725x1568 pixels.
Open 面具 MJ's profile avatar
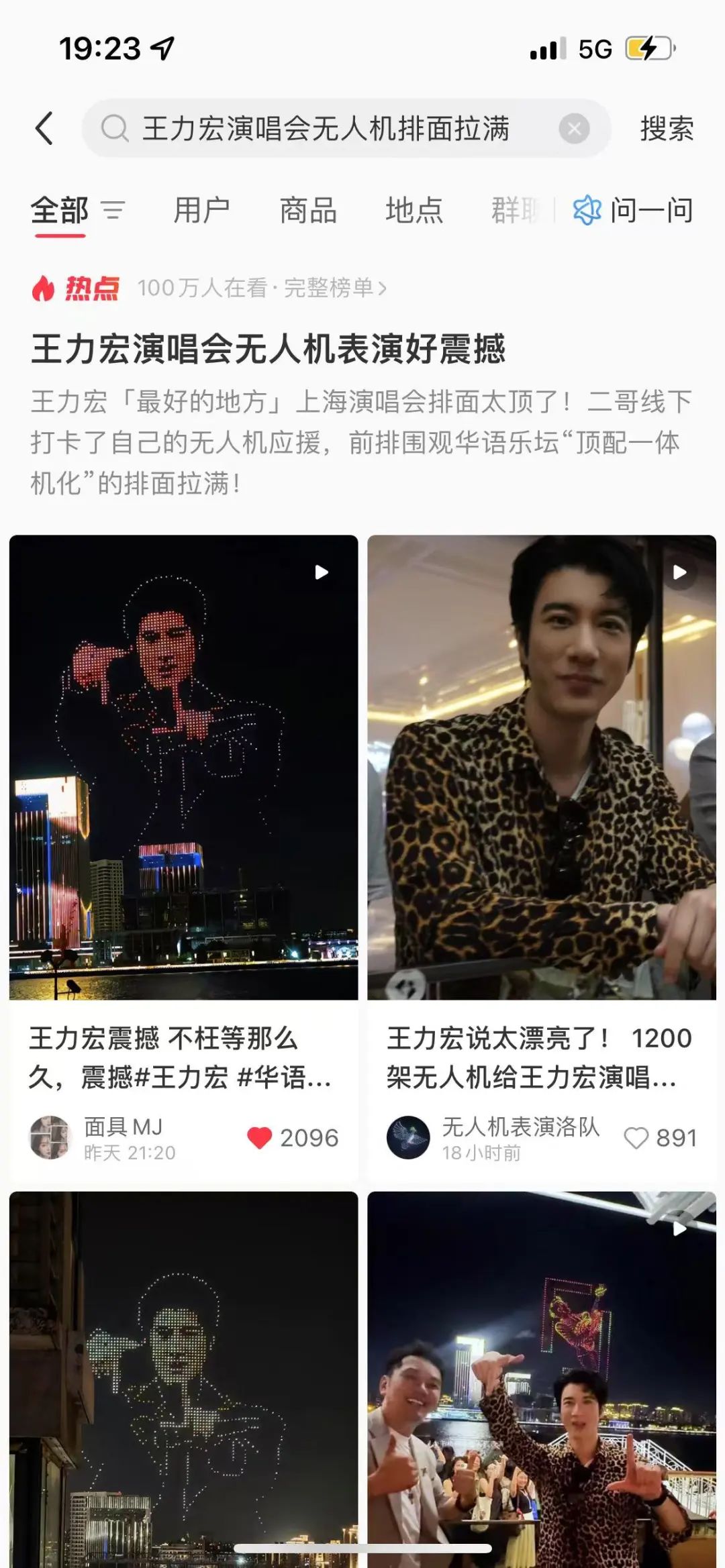[x=50, y=1137]
